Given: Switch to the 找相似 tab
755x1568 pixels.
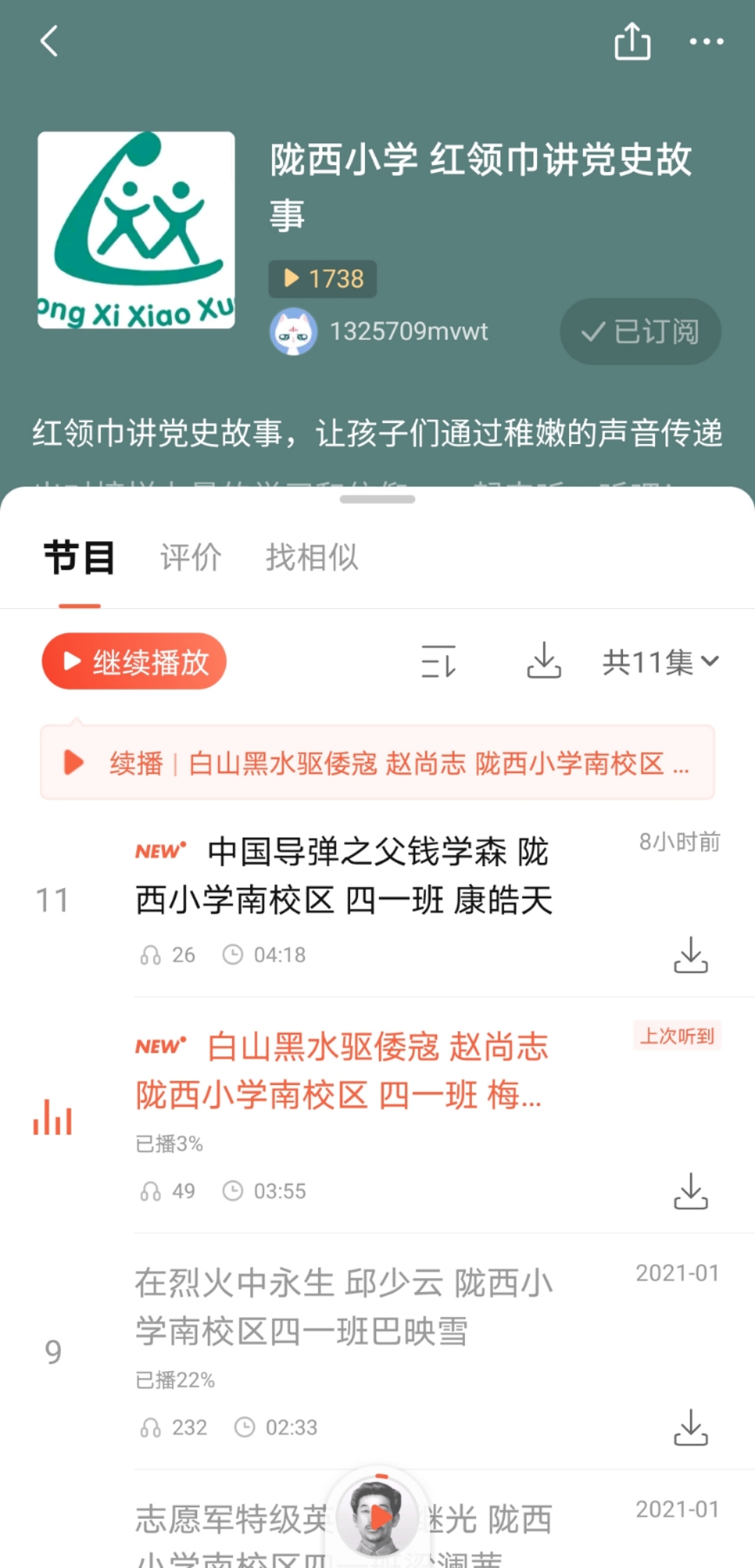Looking at the screenshot, I should (x=311, y=557).
